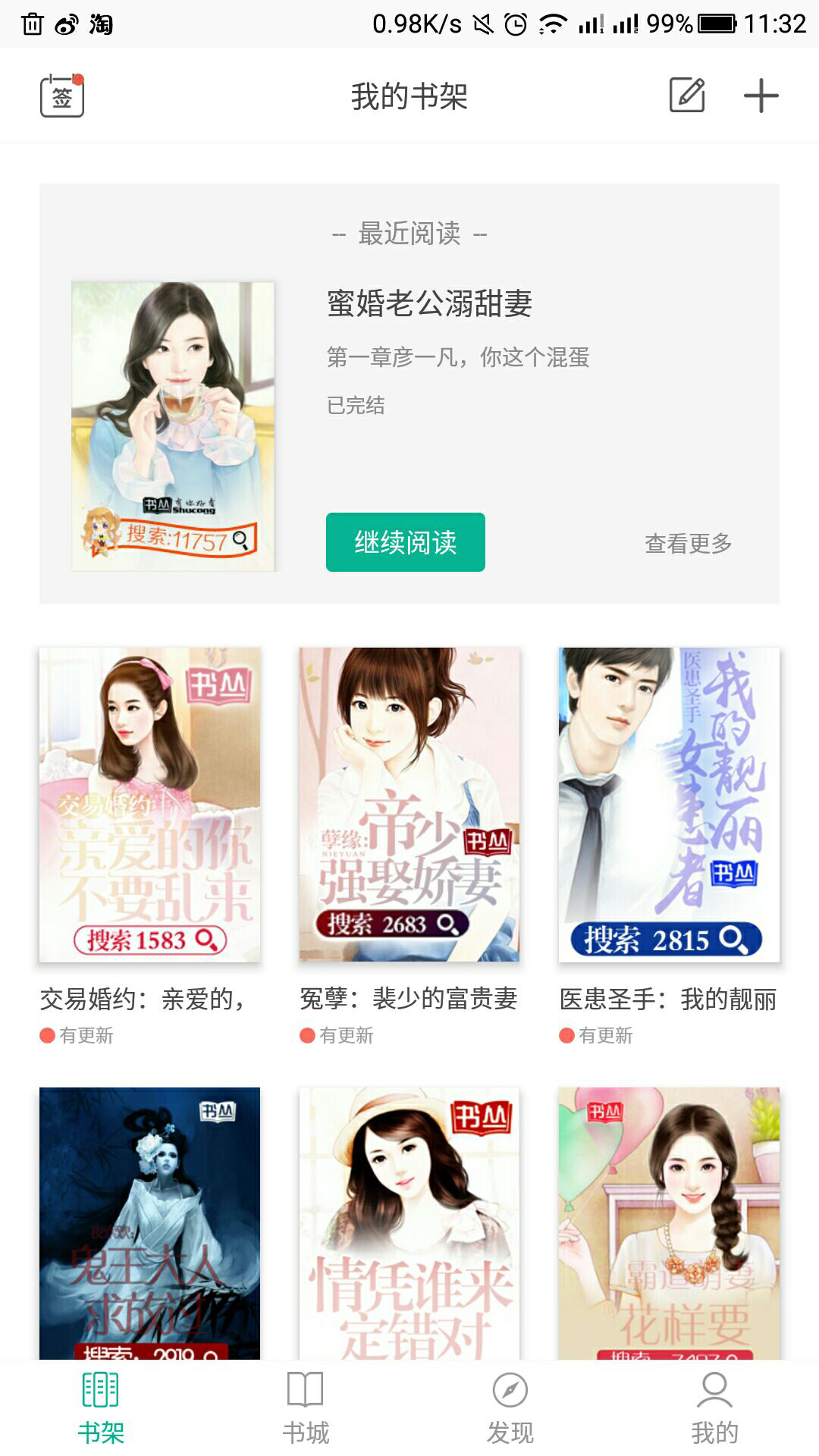The height and width of the screenshot is (1456, 819).
Task: Tap 继续阅读 to continue reading
Action: pyautogui.click(x=405, y=542)
